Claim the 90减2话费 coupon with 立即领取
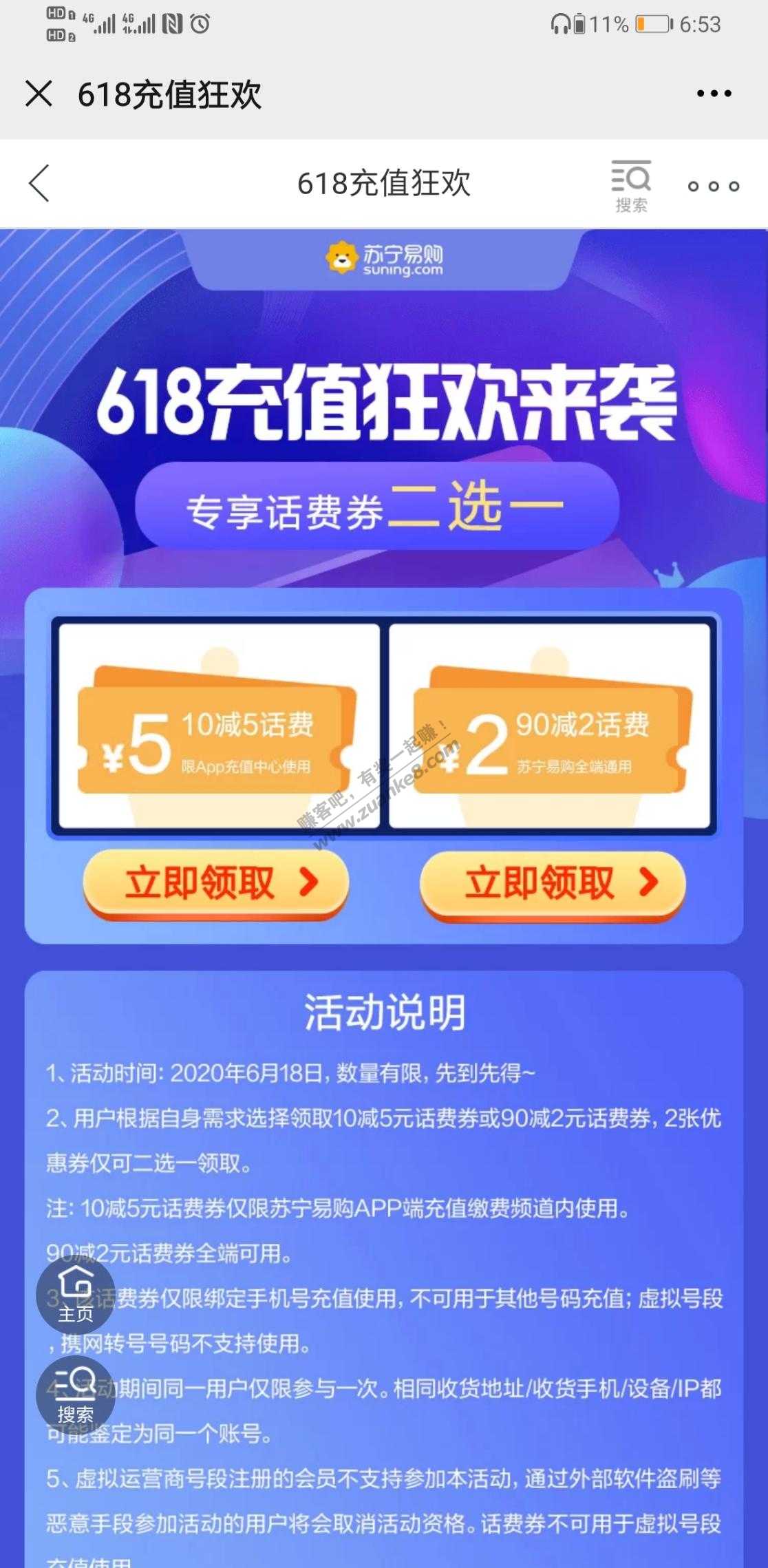Screen dimensions: 768x1568 click(553, 883)
